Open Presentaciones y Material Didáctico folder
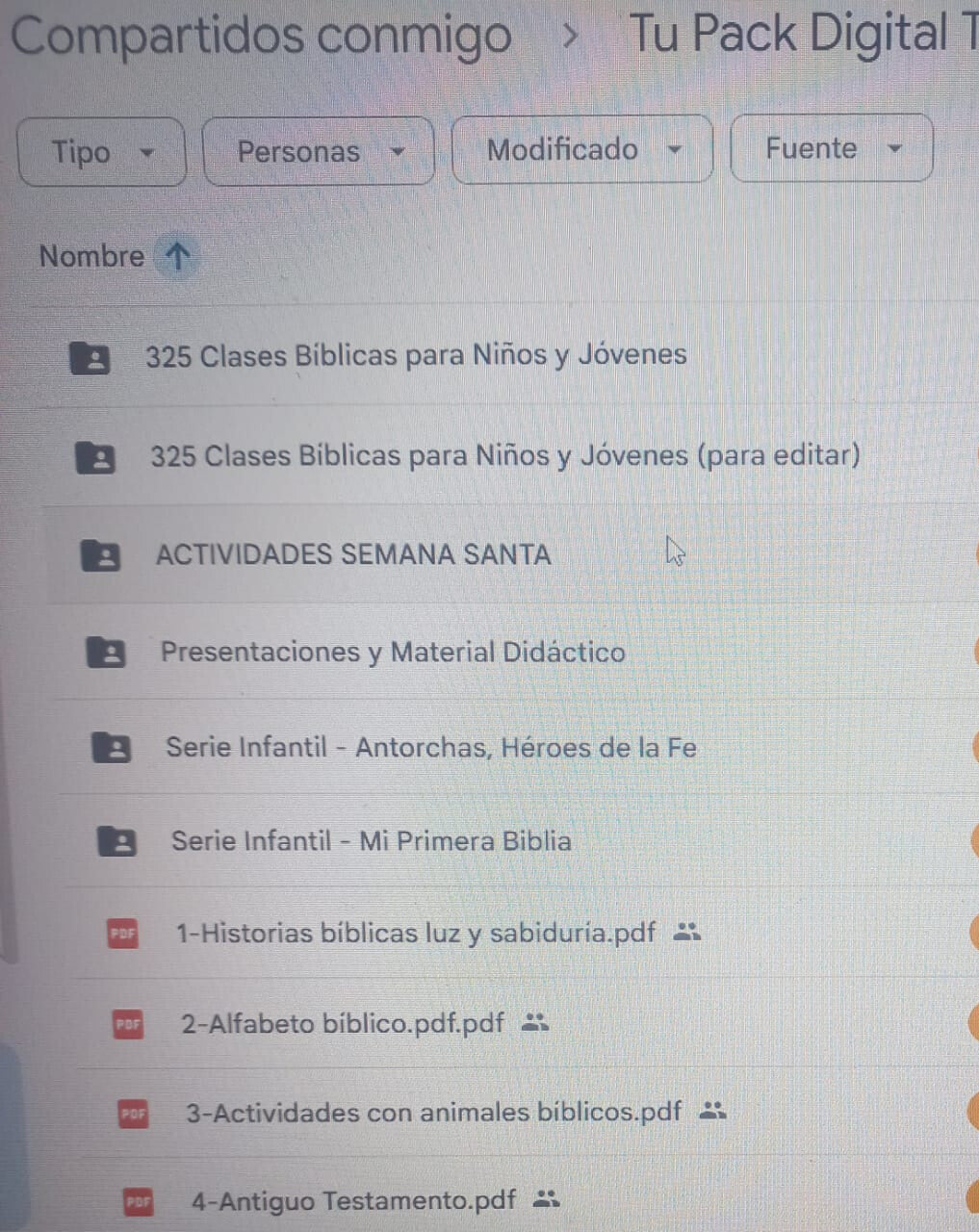 (x=393, y=652)
